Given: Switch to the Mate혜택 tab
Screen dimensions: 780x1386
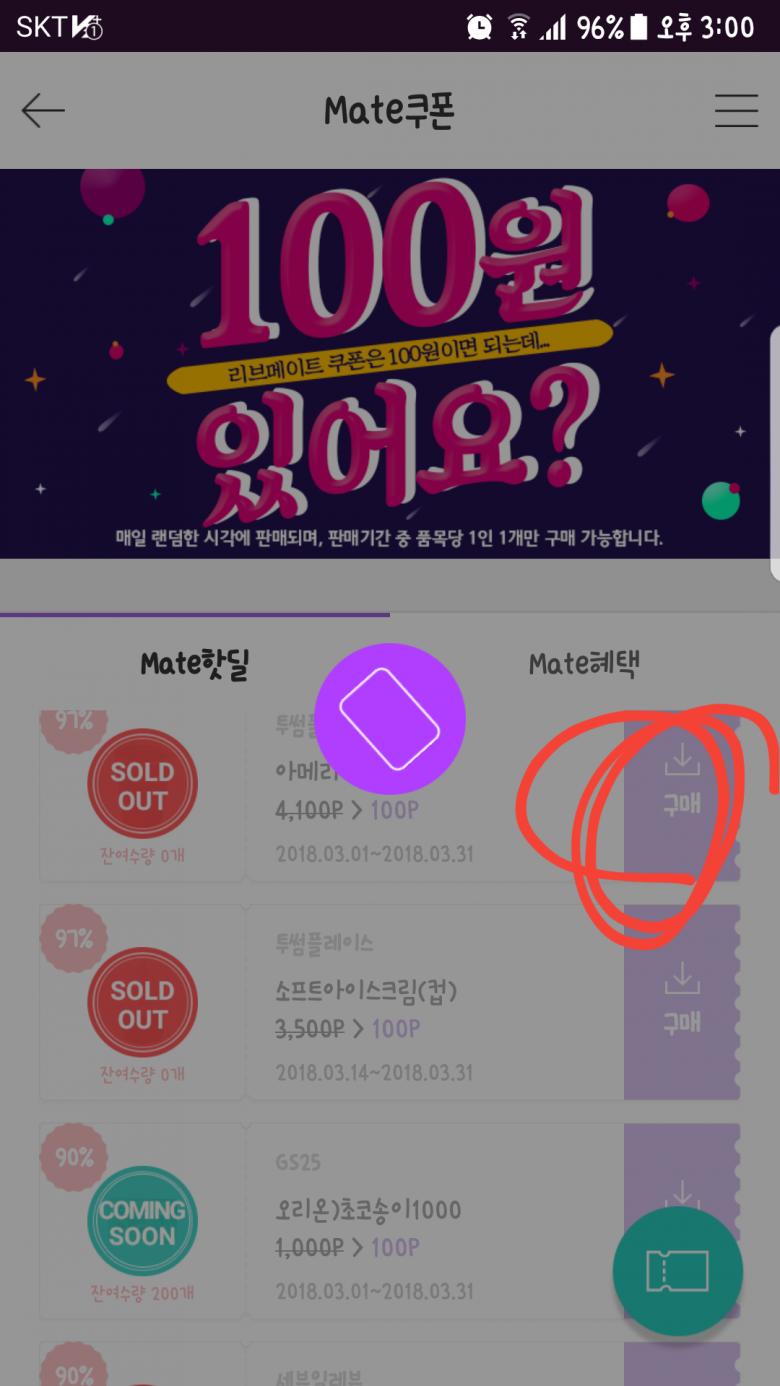Looking at the screenshot, I should click(584, 663).
